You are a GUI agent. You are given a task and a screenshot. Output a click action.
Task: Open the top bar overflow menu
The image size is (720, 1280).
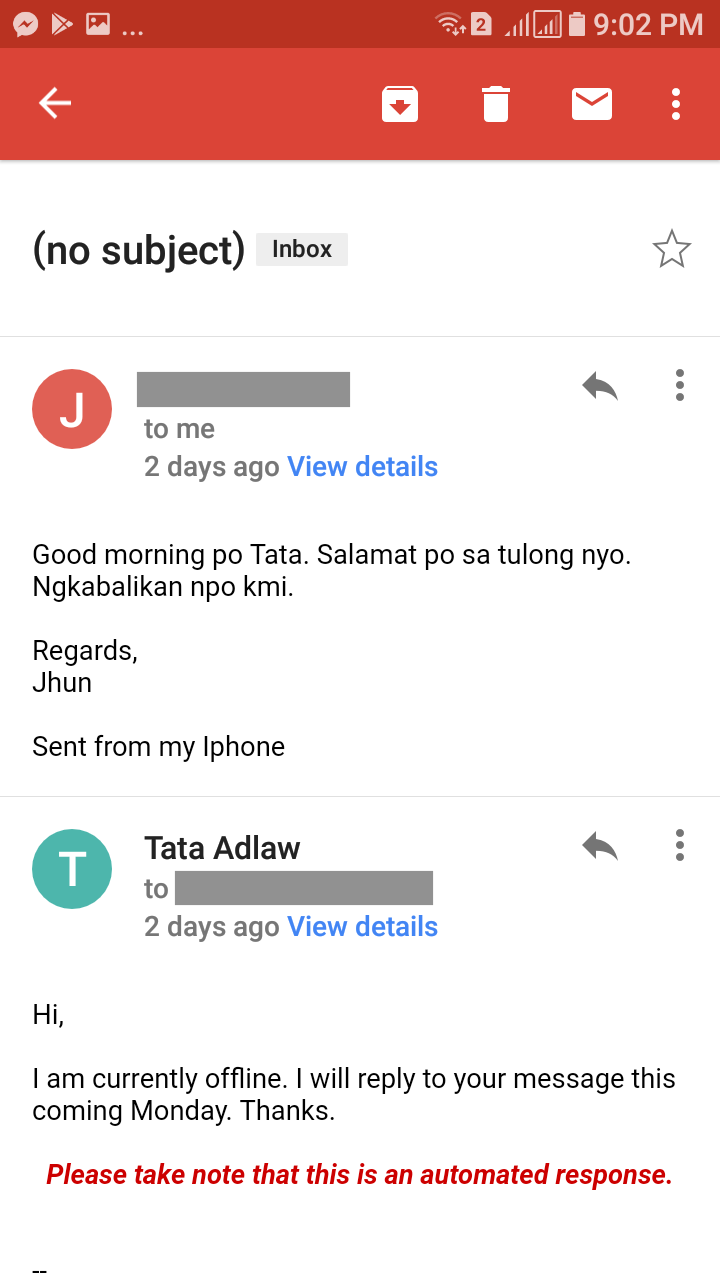point(676,104)
